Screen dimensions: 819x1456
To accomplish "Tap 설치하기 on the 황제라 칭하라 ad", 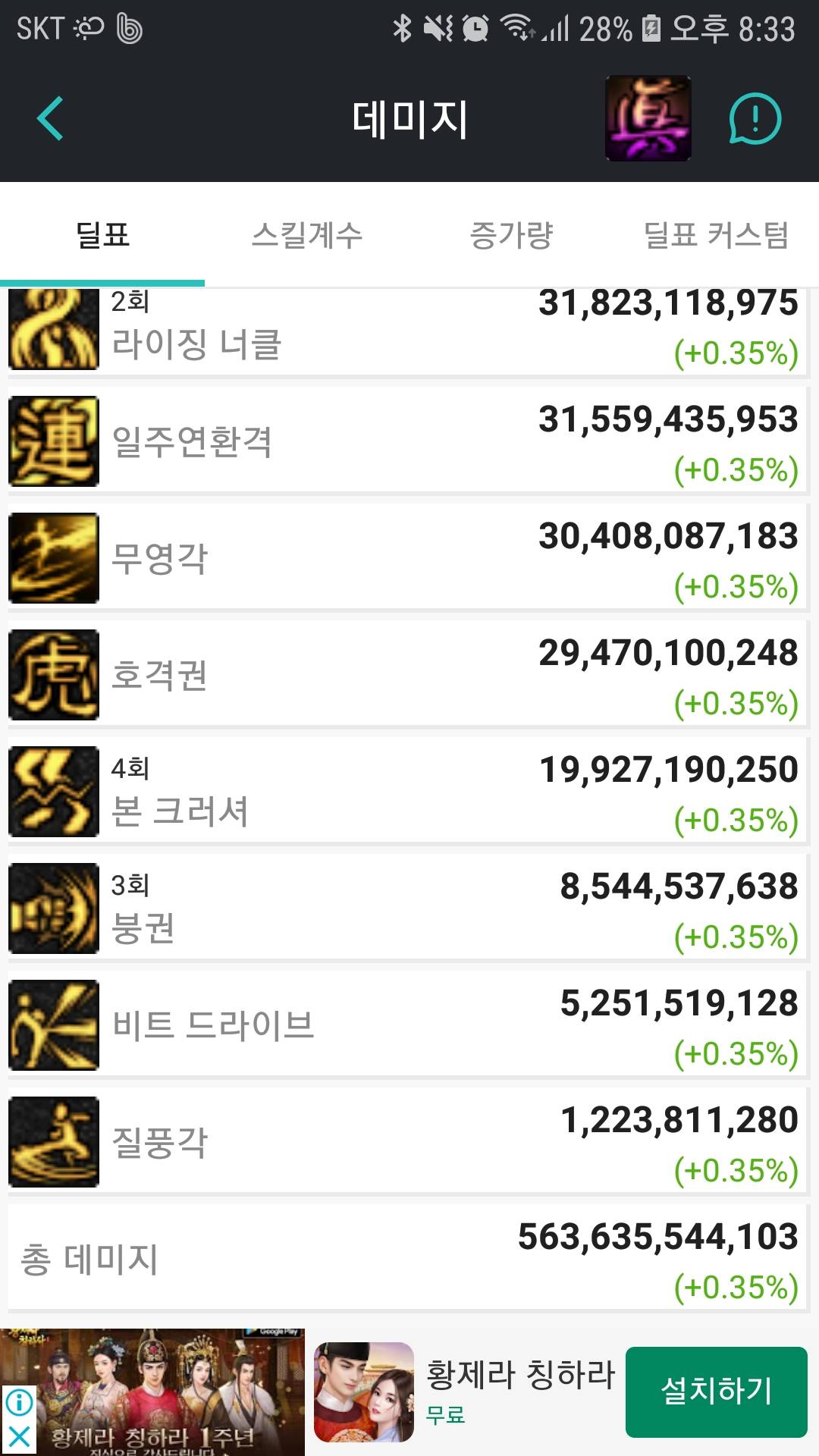I will [716, 1392].
